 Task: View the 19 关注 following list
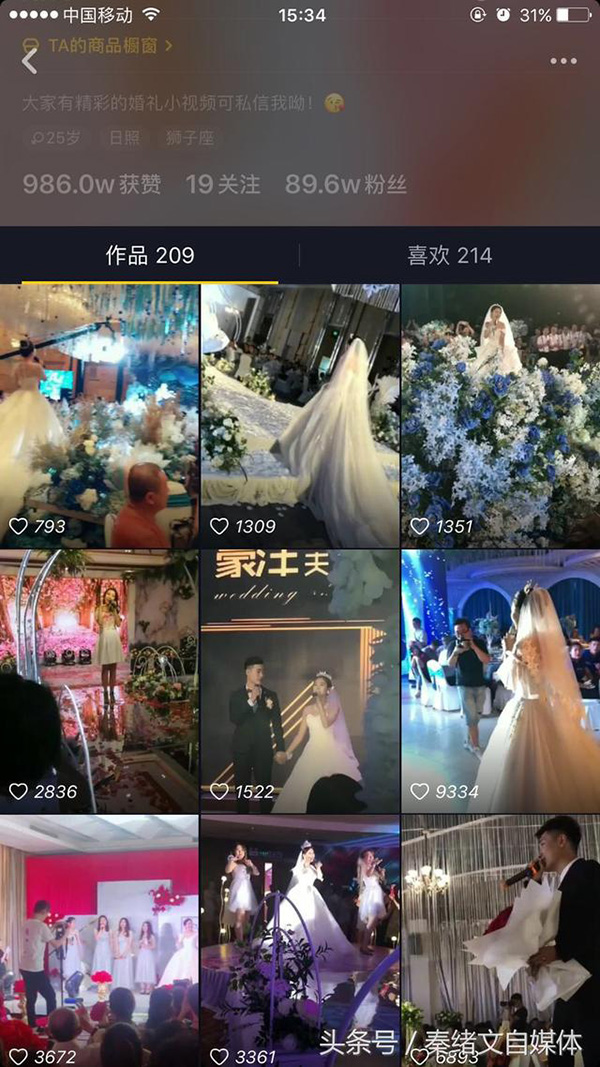tap(222, 184)
